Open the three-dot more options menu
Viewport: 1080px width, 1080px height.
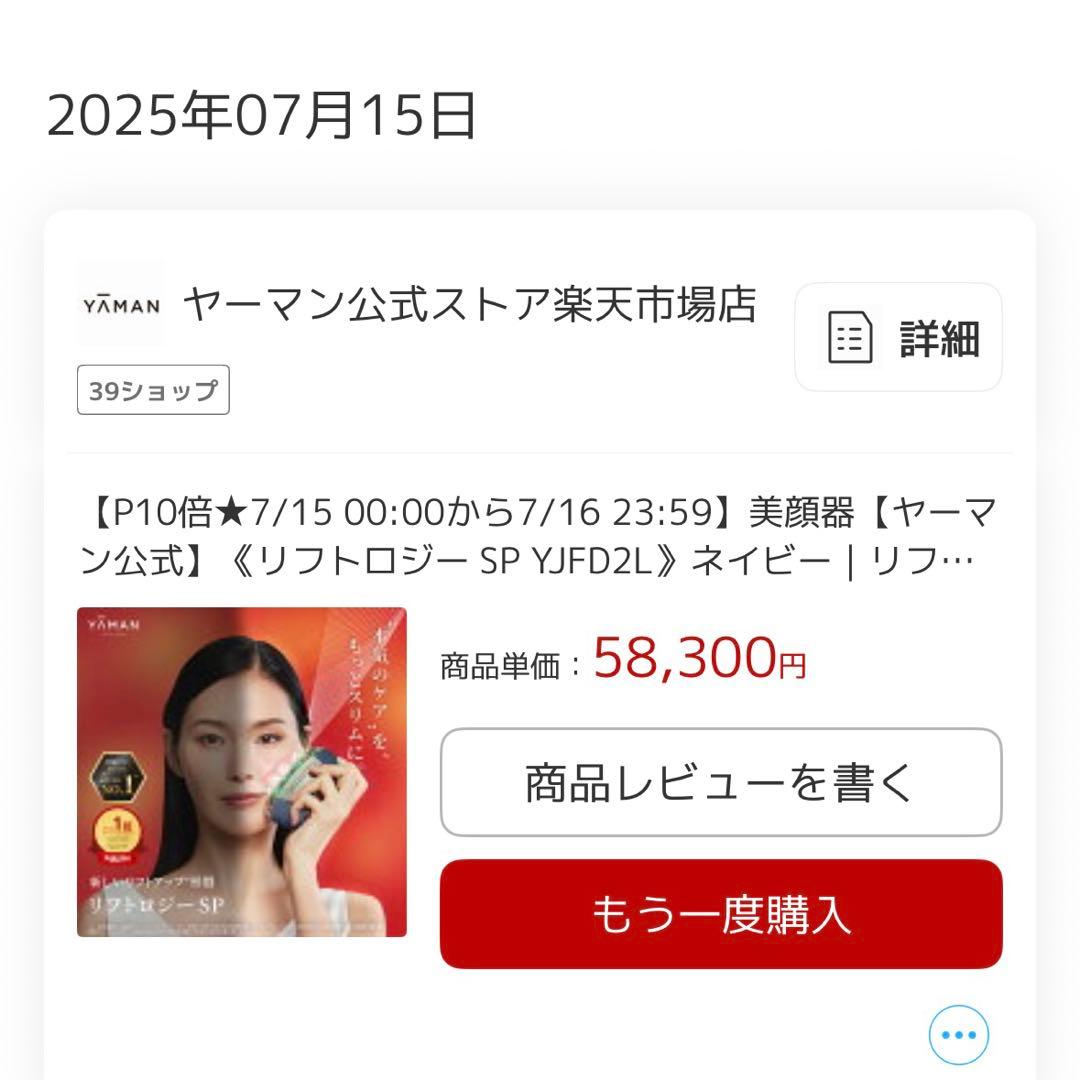pos(958,1035)
